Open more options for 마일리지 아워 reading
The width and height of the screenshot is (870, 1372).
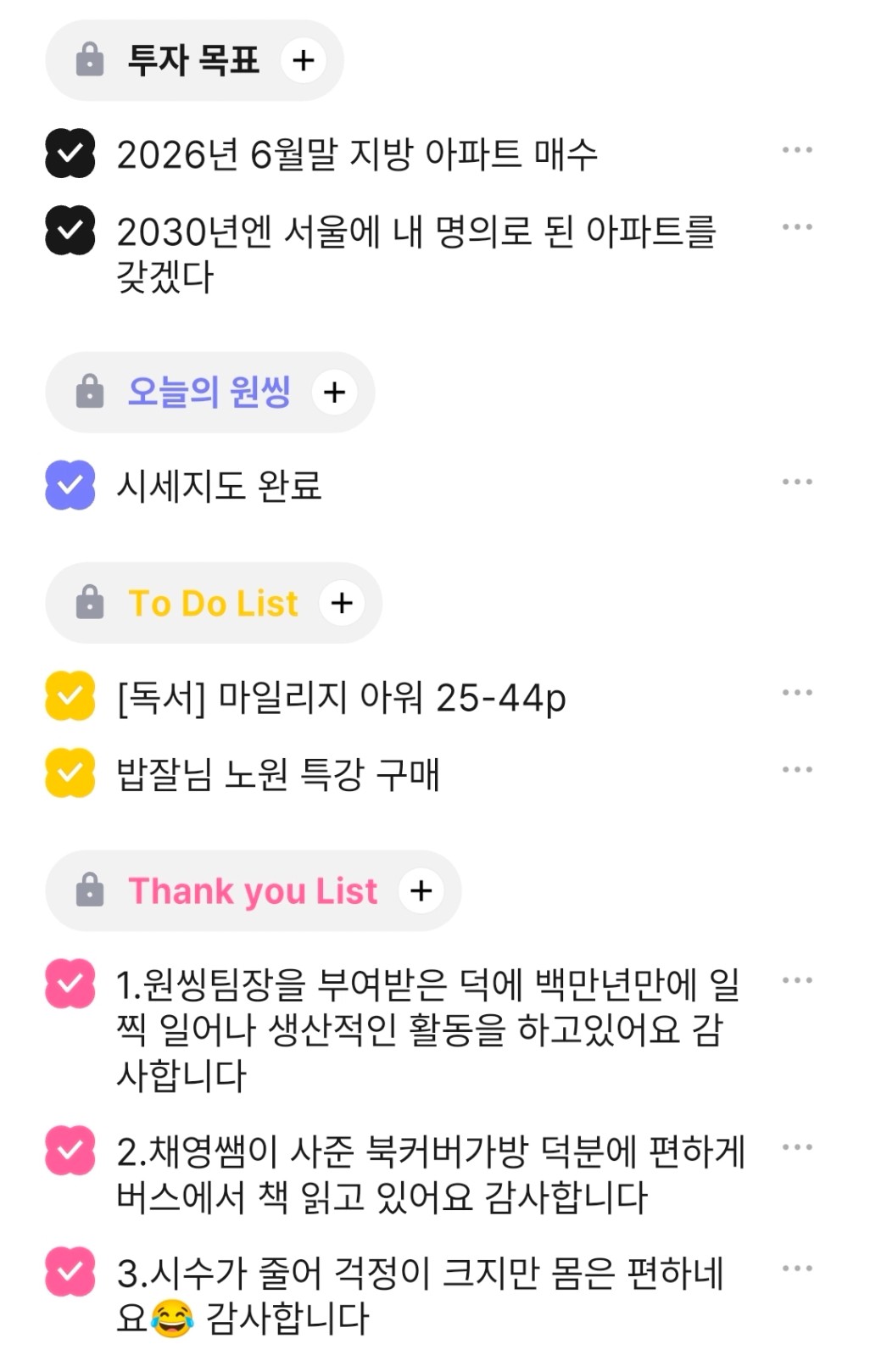(797, 693)
